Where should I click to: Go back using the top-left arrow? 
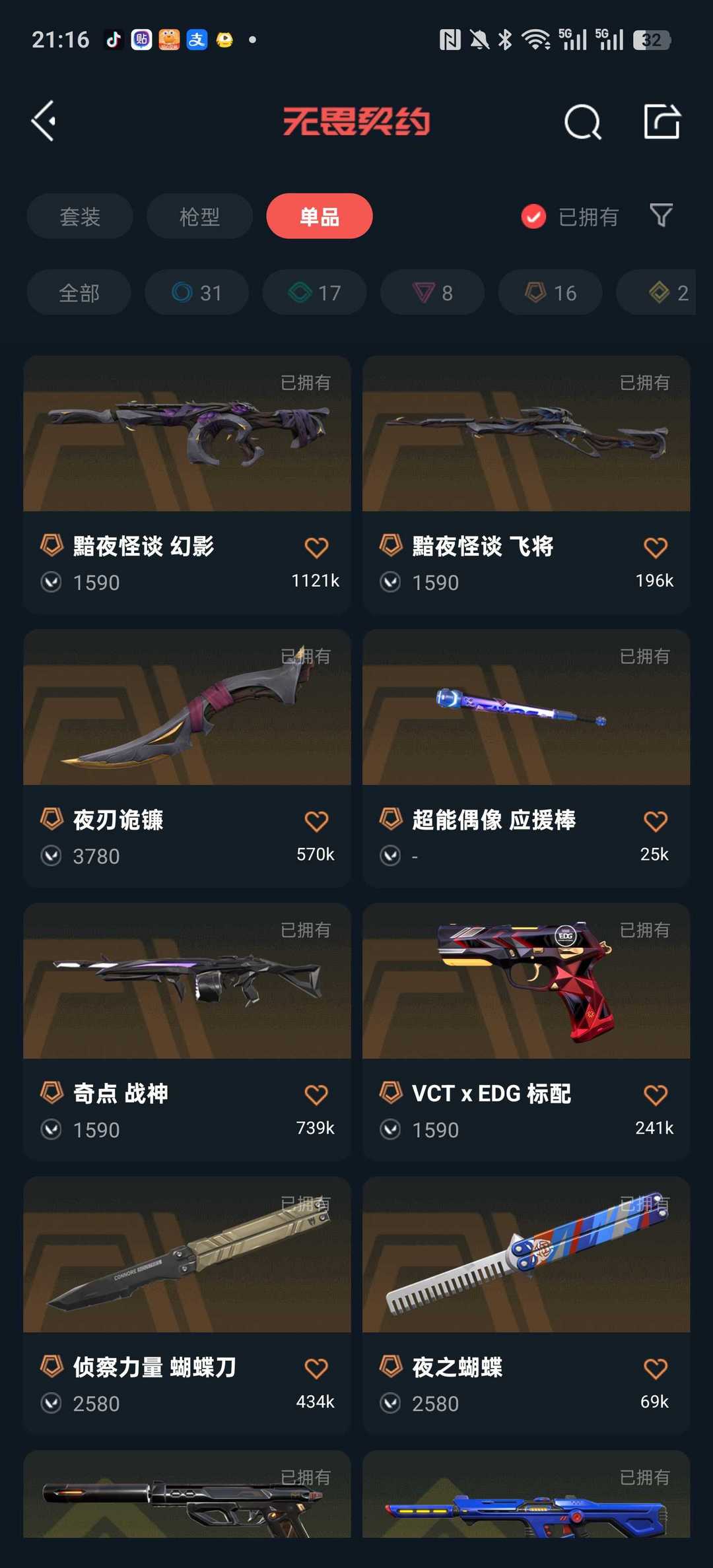pyautogui.click(x=44, y=121)
